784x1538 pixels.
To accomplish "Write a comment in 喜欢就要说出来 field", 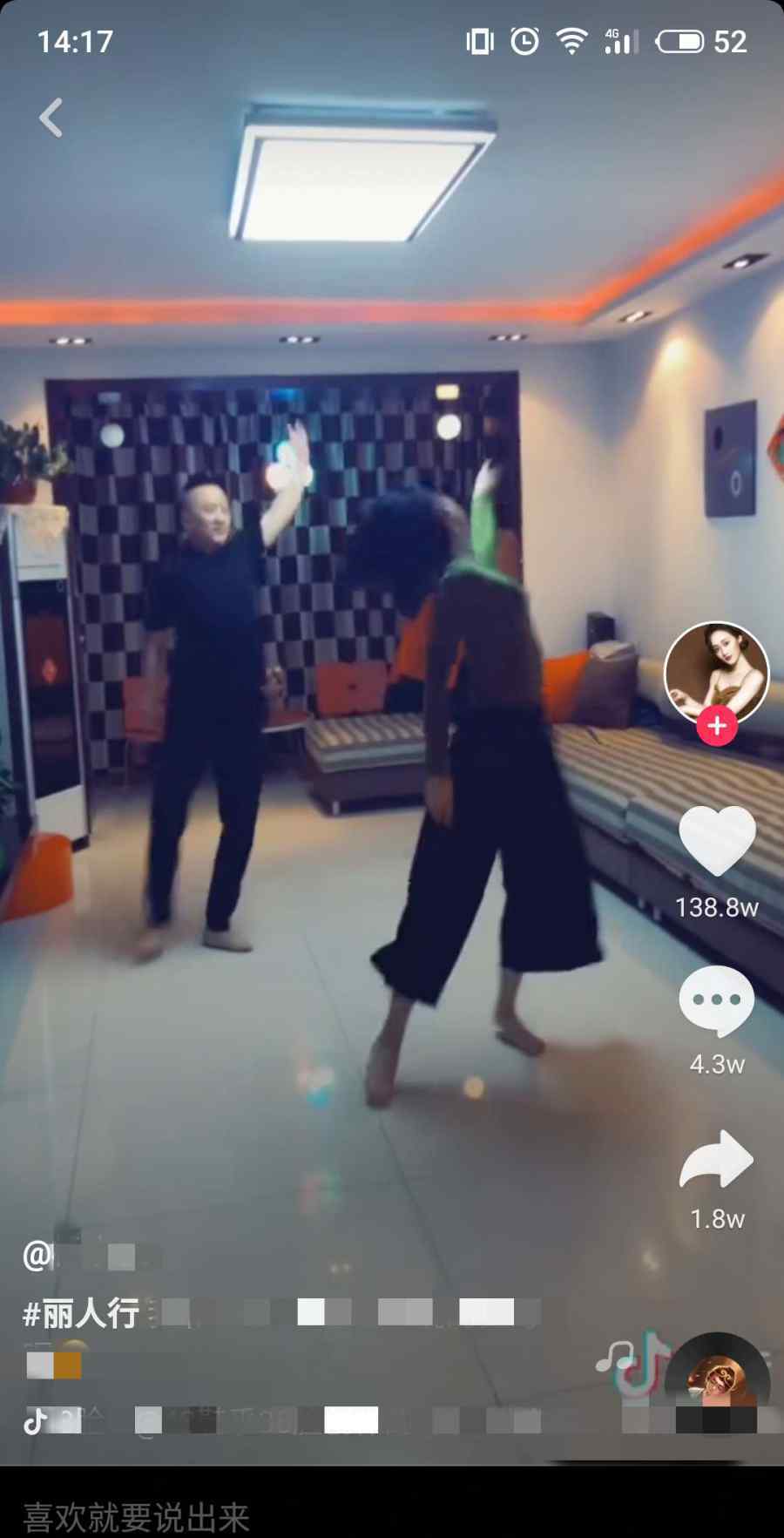I will coord(392,1517).
